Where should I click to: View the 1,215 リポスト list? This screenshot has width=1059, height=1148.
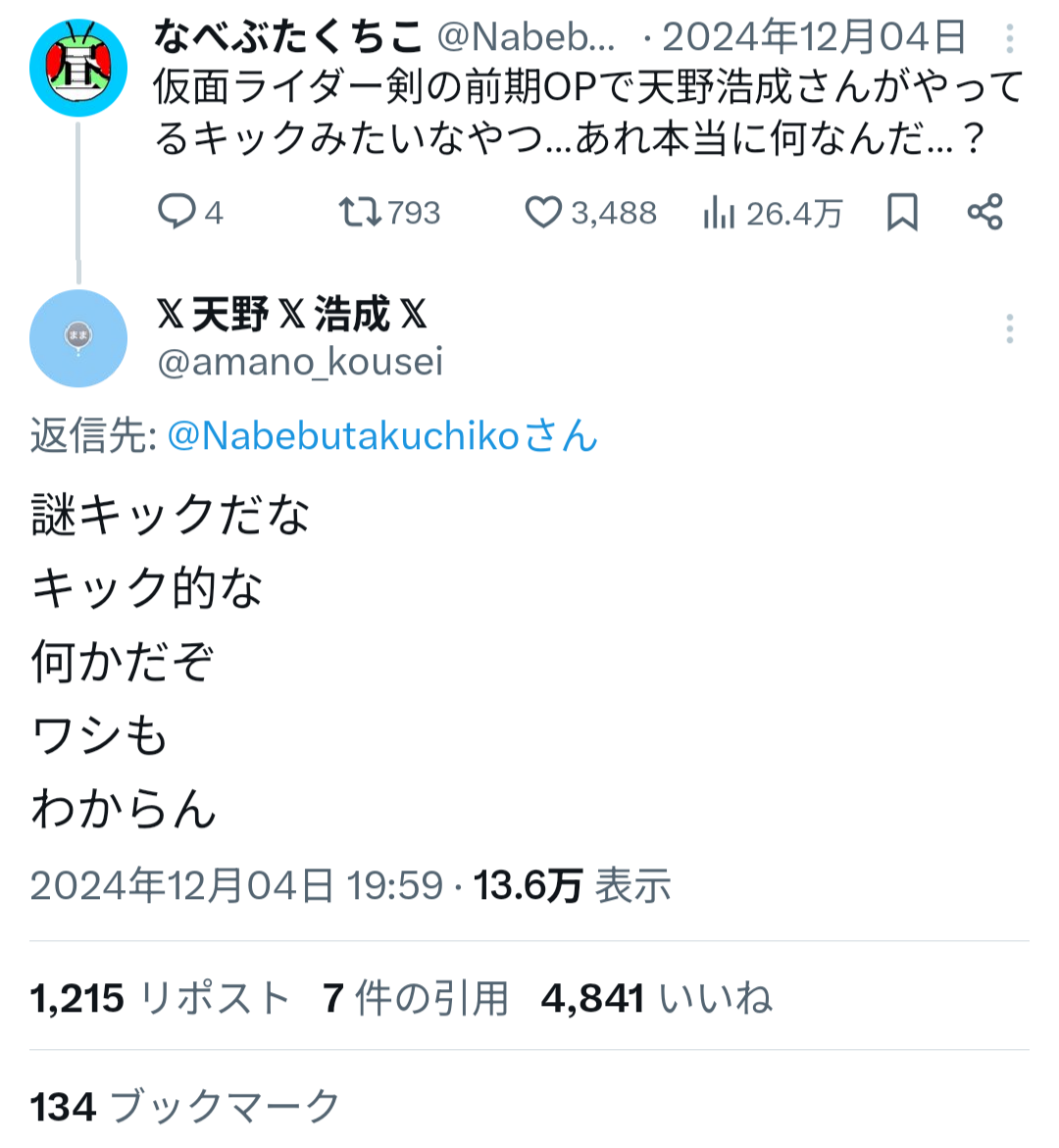(161, 998)
